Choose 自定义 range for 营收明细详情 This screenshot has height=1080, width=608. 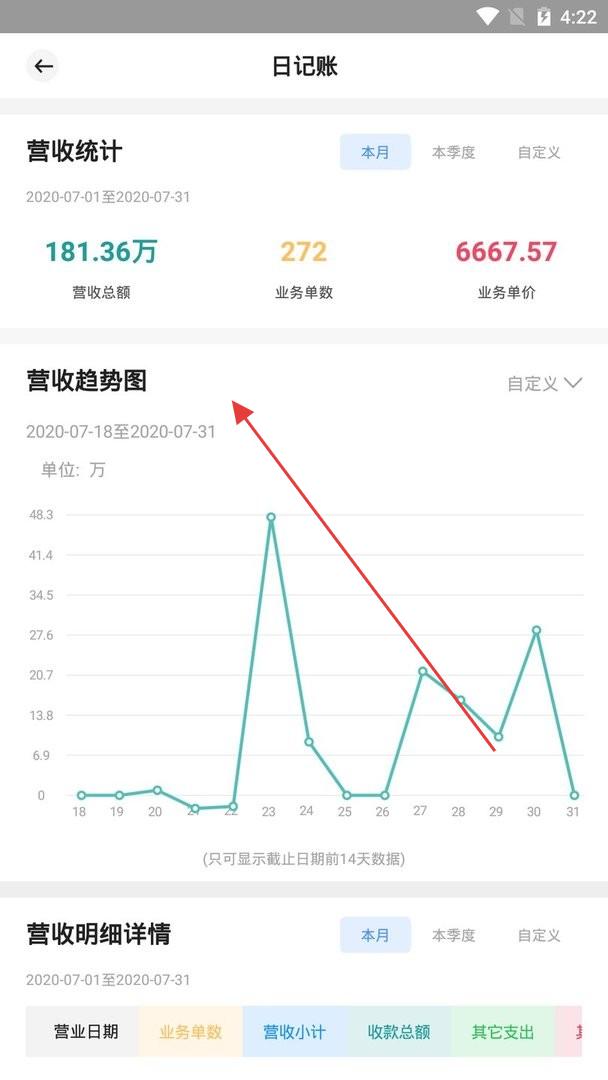tap(539, 935)
